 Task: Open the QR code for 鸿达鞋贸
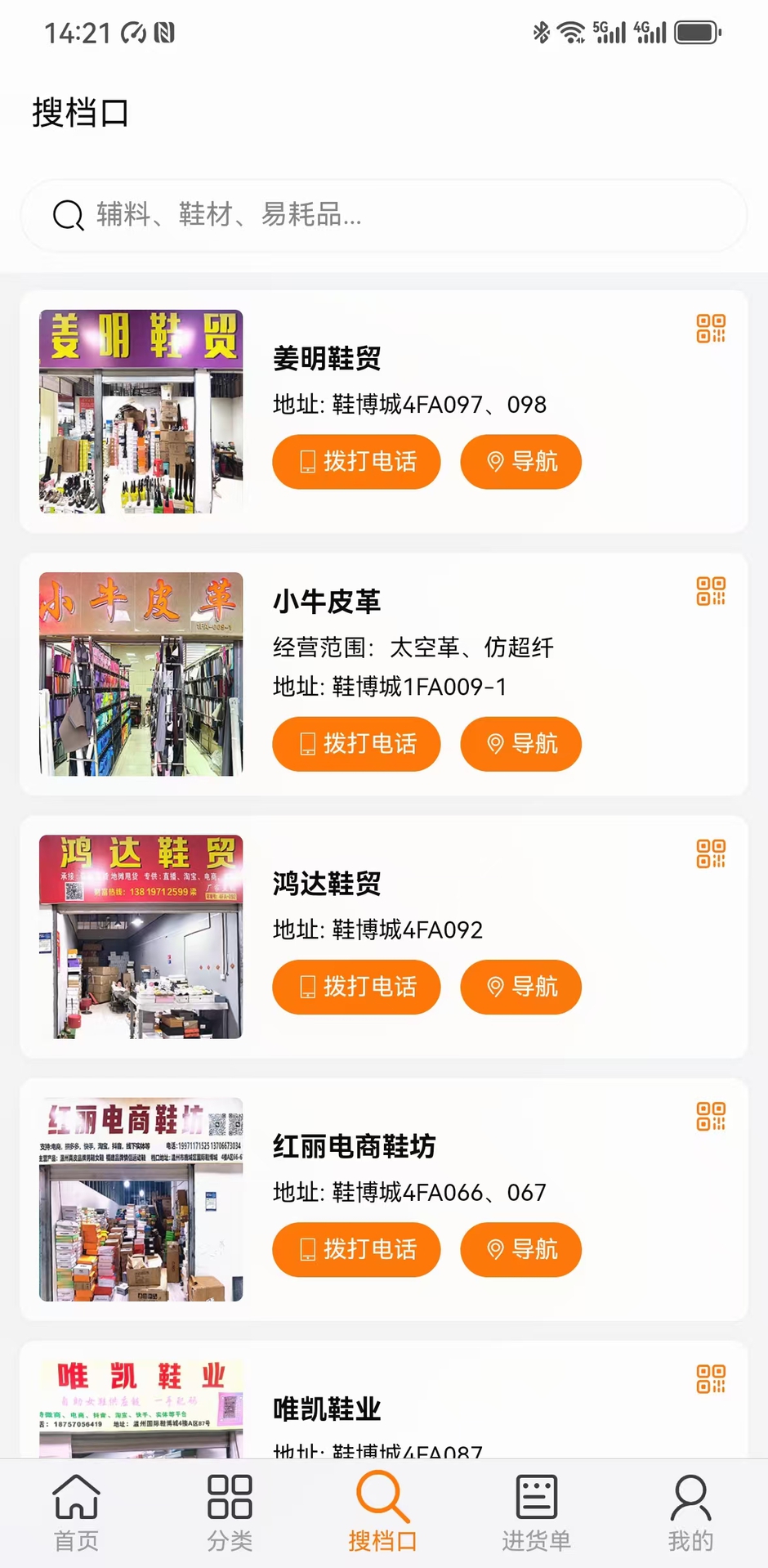tap(712, 855)
